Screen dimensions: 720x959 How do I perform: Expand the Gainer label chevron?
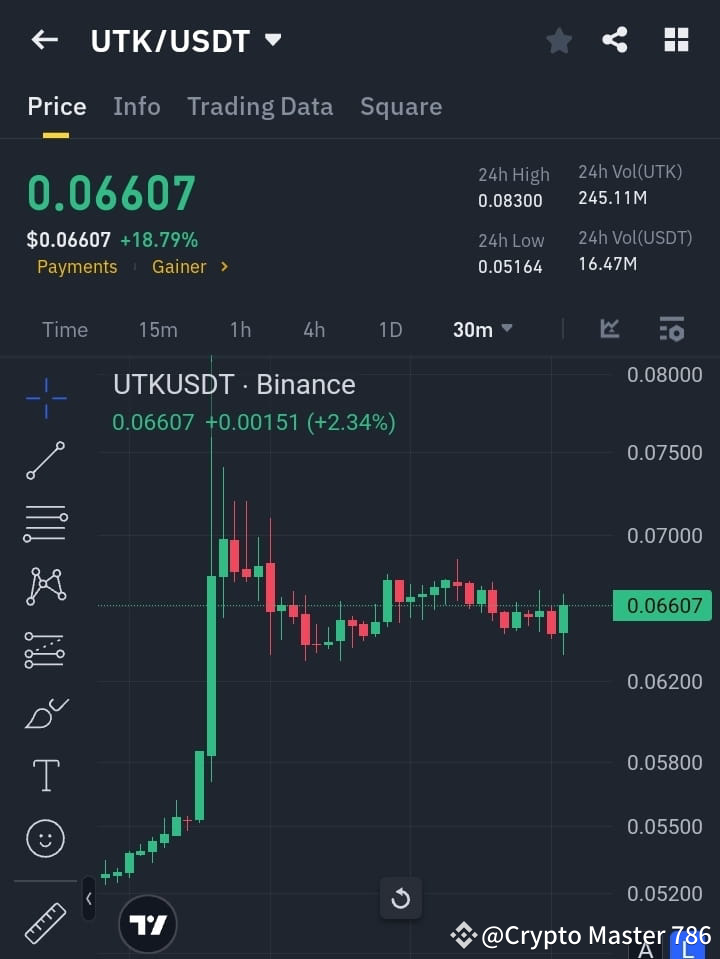(222, 267)
